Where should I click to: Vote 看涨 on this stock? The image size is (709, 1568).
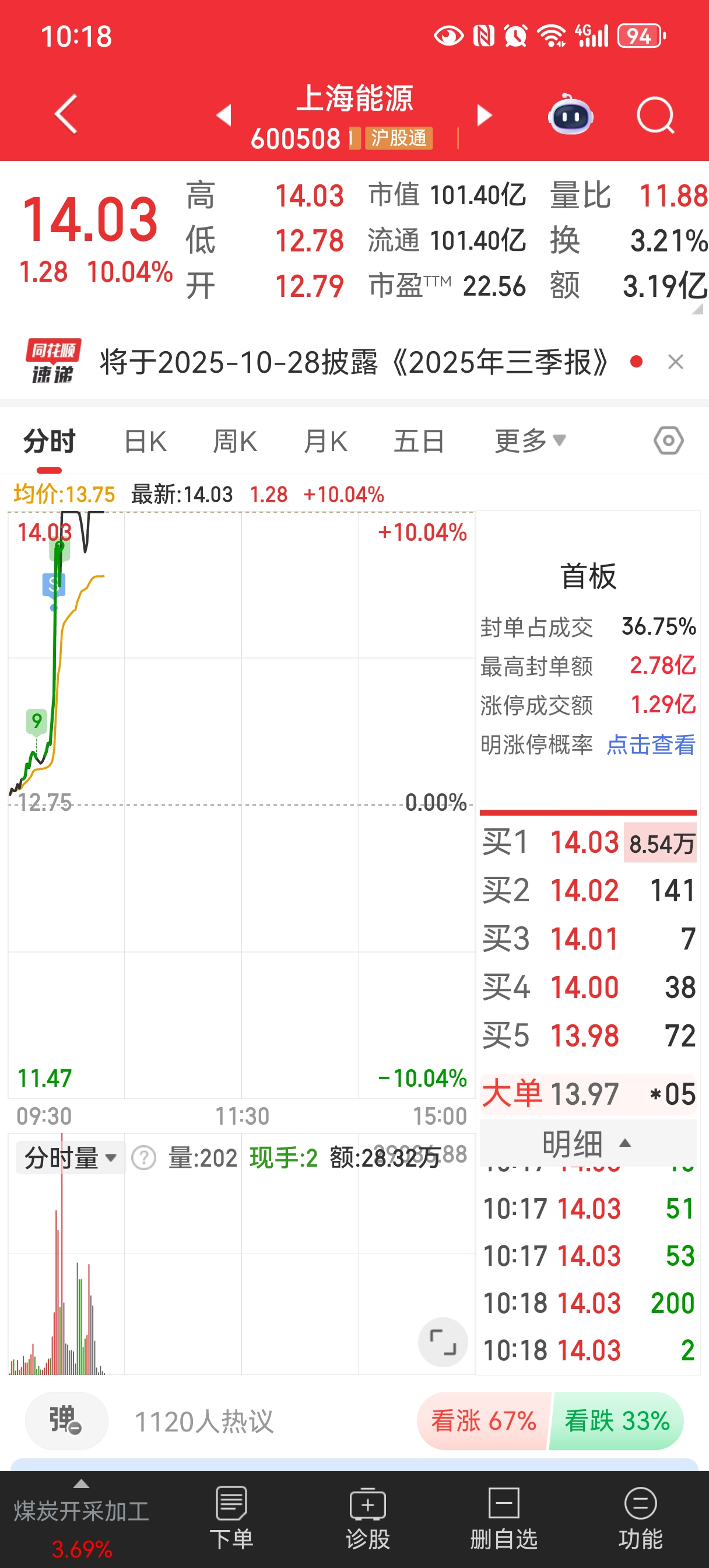[484, 1420]
